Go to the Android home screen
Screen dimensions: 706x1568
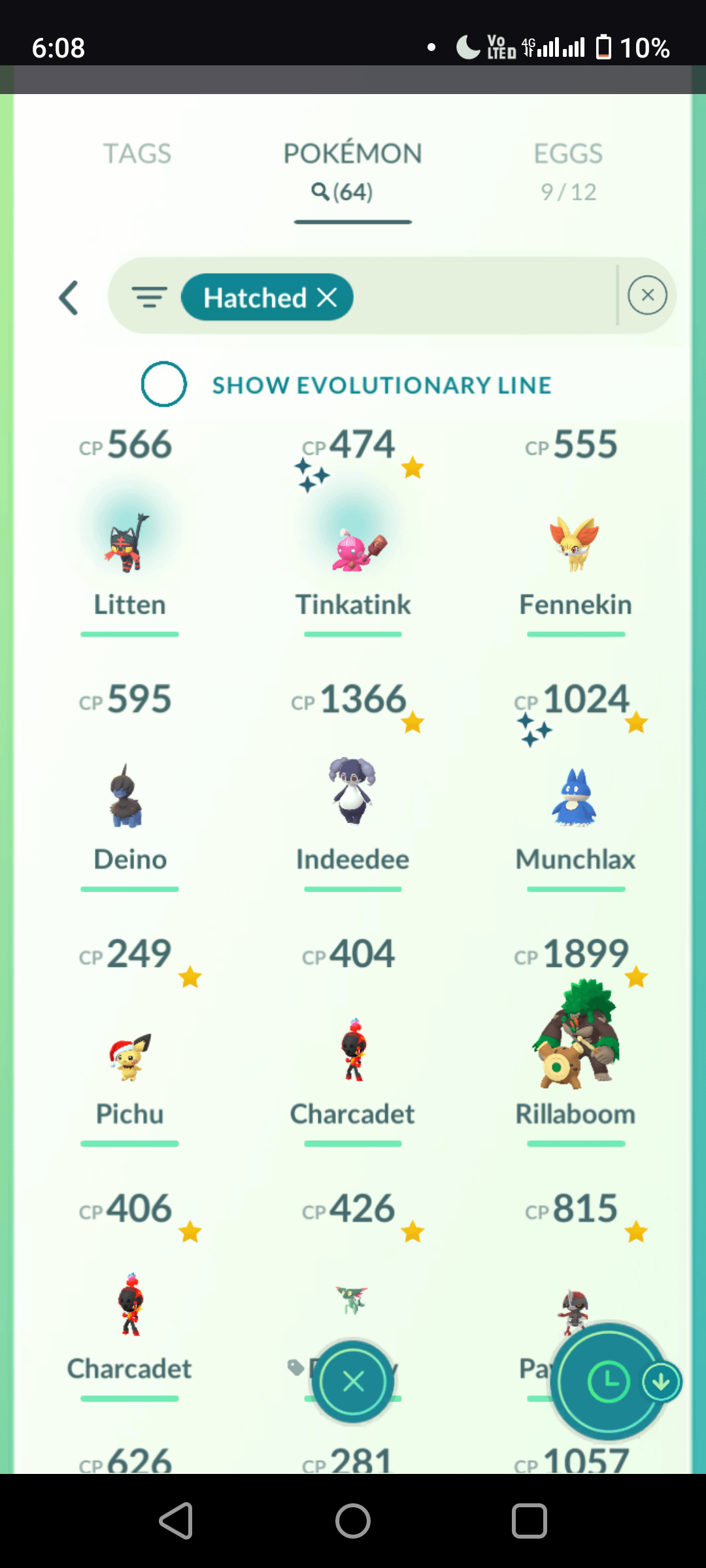tap(353, 1521)
